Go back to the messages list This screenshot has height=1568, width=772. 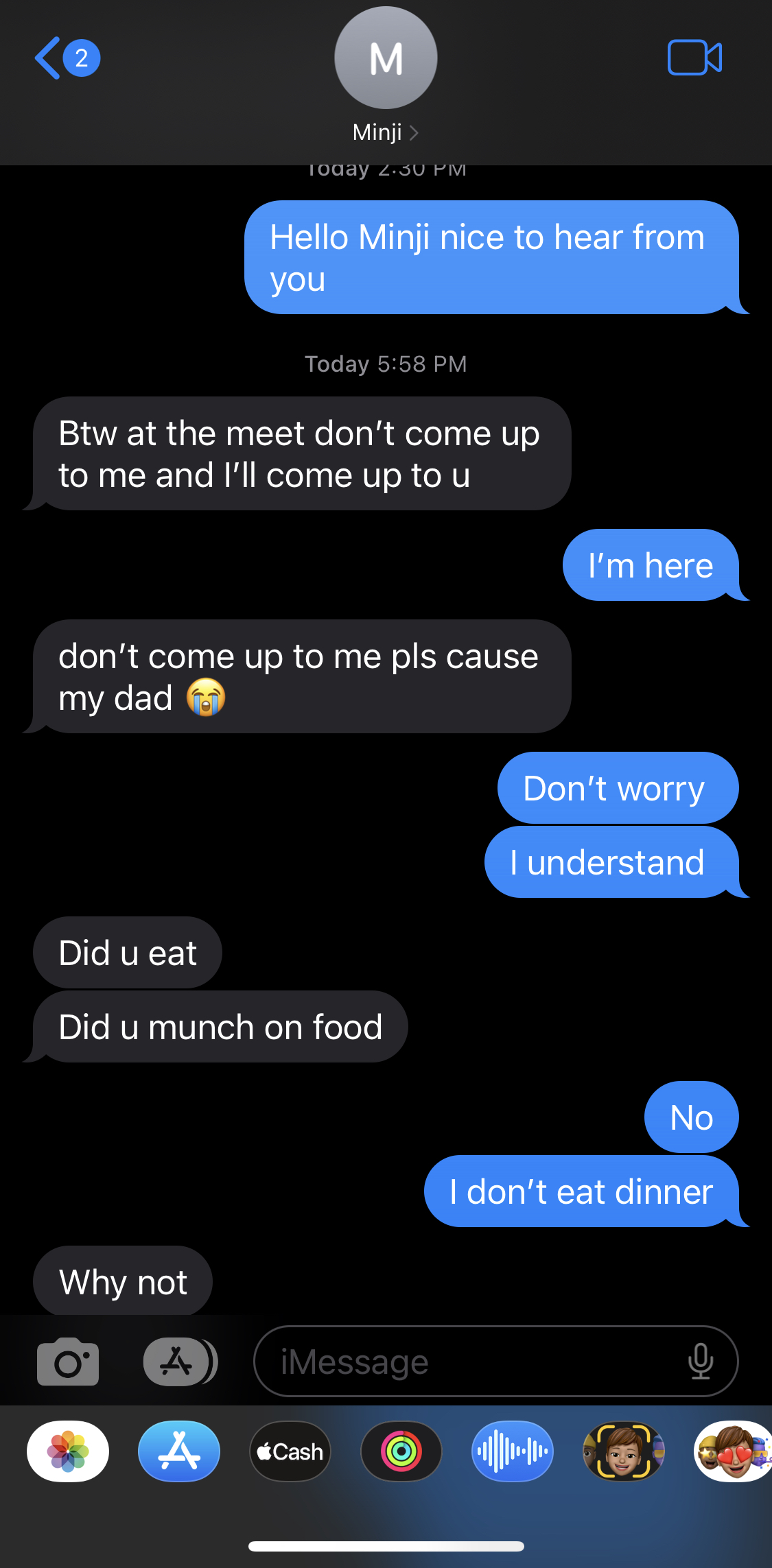pyautogui.click(x=67, y=58)
